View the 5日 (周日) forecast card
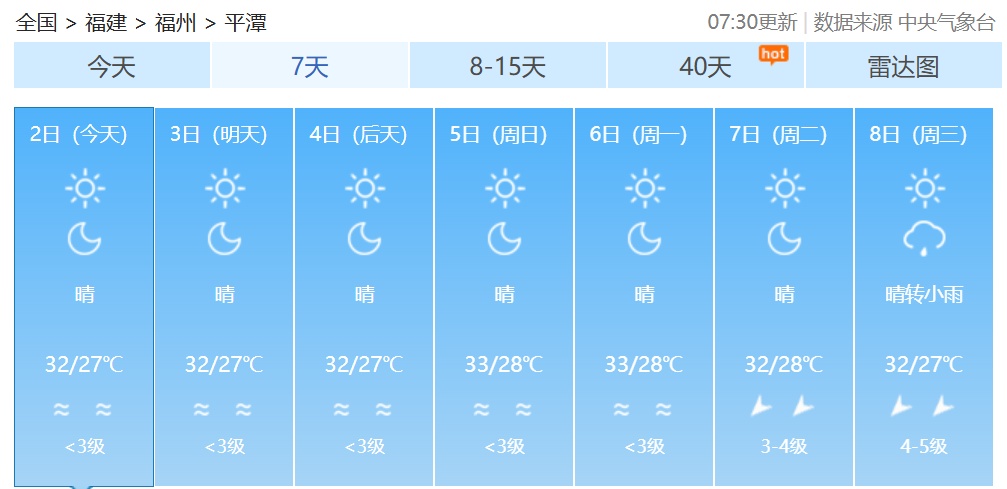Screen dimensions: 1007x489 coord(504,295)
